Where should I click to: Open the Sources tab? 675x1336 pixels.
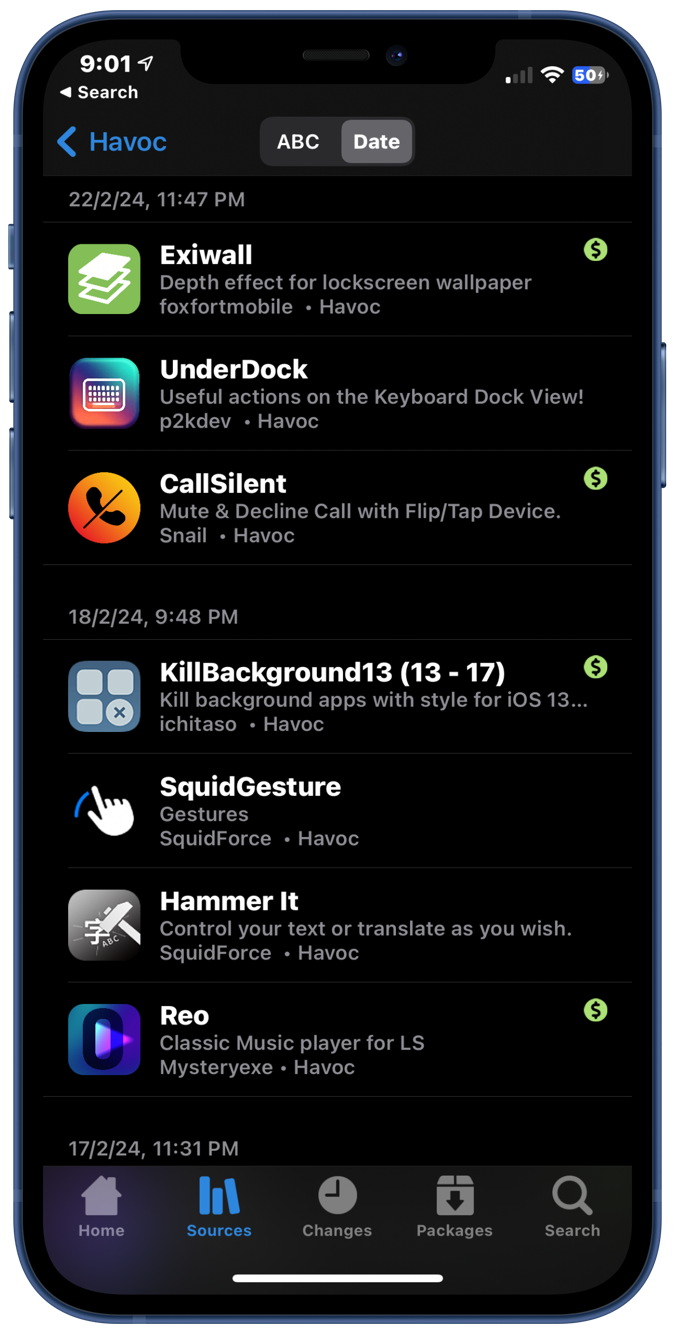coord(219,1207)
